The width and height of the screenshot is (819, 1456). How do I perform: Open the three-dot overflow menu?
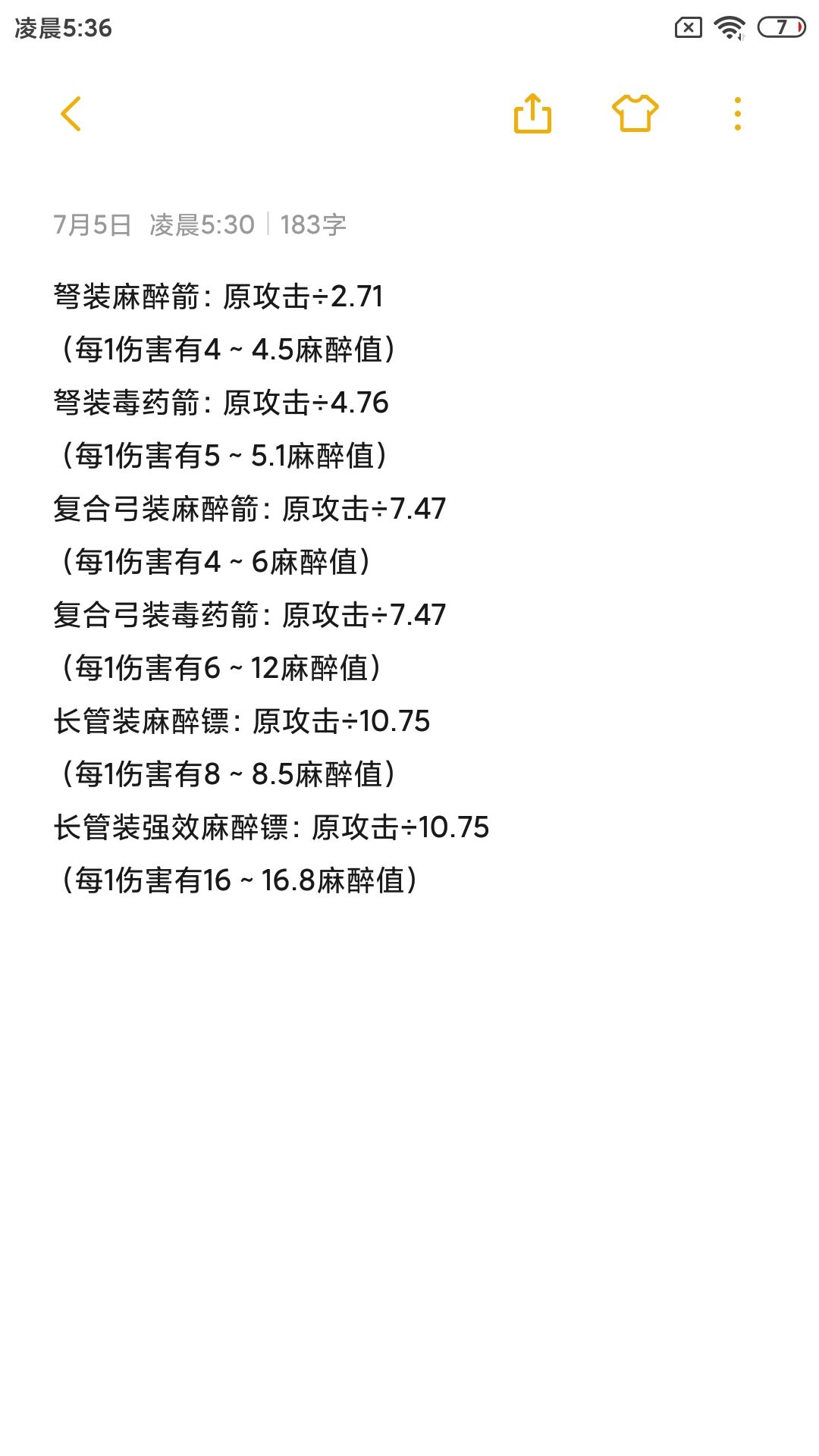[x=737, y=114]
